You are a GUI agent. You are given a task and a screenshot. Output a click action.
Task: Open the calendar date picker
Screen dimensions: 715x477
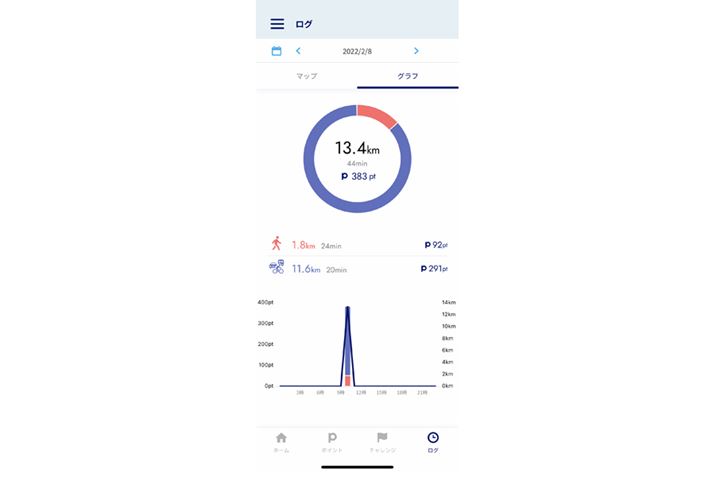click(276, 51)
